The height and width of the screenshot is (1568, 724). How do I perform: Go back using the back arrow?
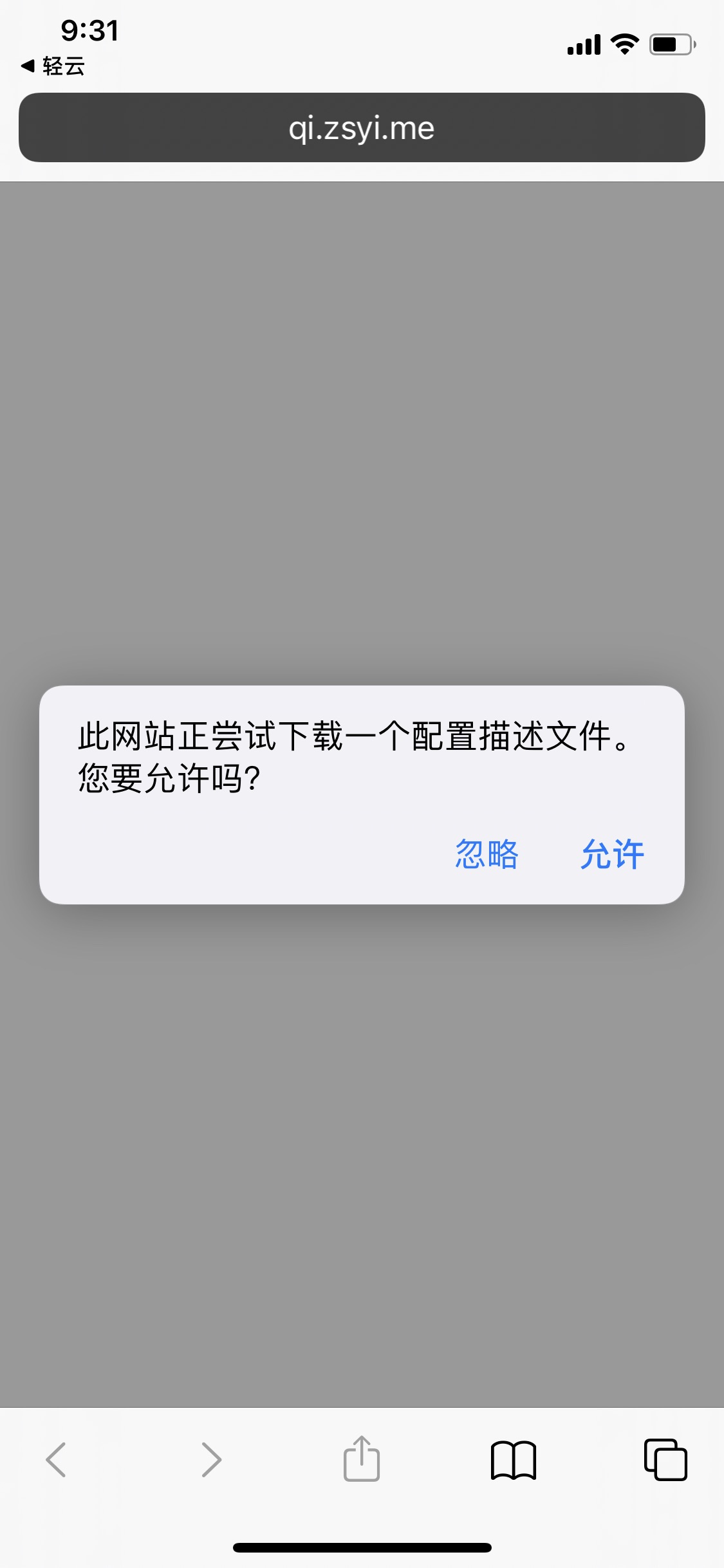pyautogui.click(x=56, y=1459)
